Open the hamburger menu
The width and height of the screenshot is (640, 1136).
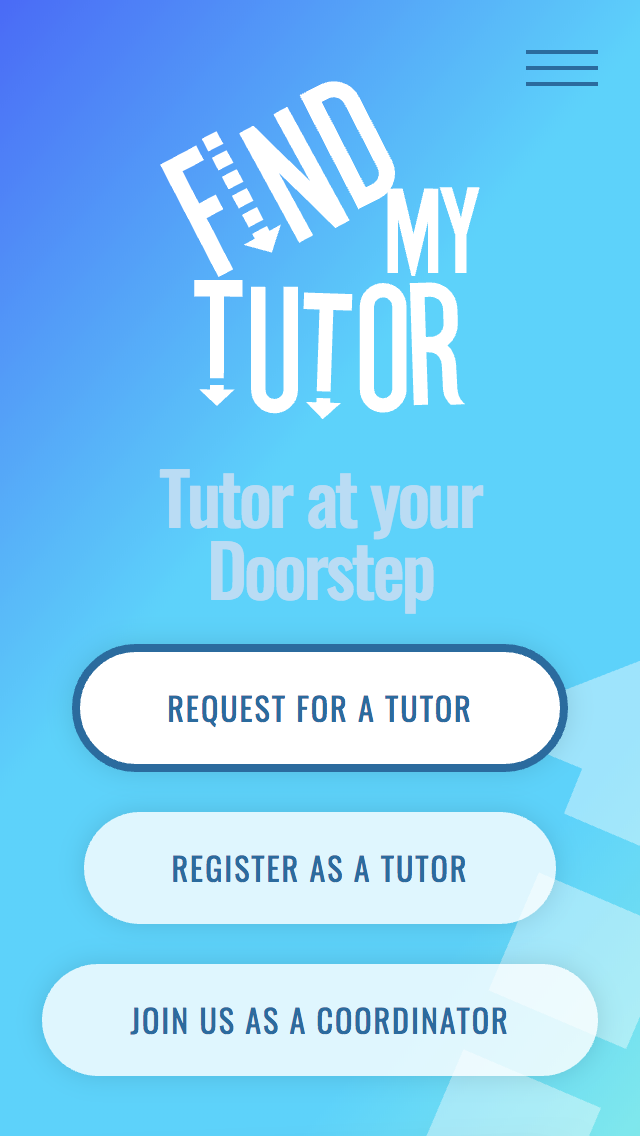562,68
